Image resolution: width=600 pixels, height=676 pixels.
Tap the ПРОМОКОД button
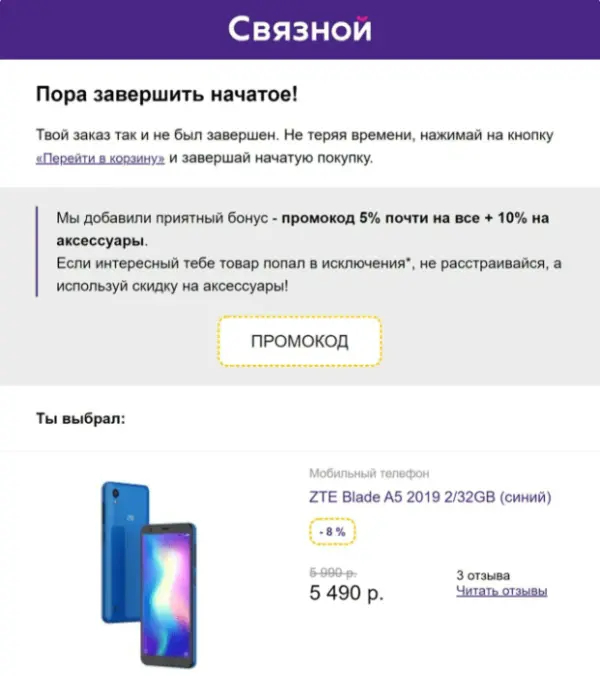pyautogui.click(x=299, y=341)
